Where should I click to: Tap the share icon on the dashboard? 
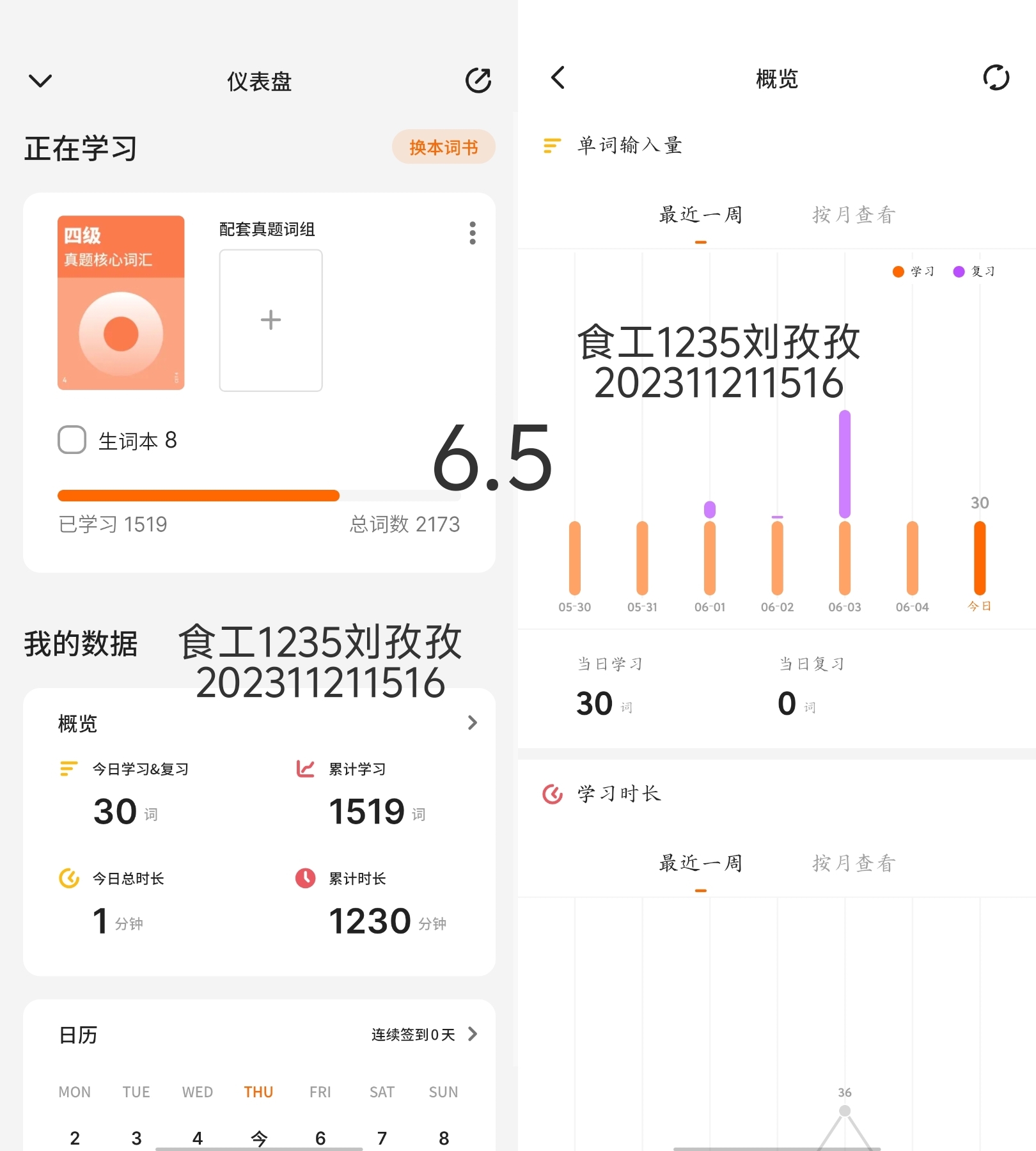click(x=478, y=81)
